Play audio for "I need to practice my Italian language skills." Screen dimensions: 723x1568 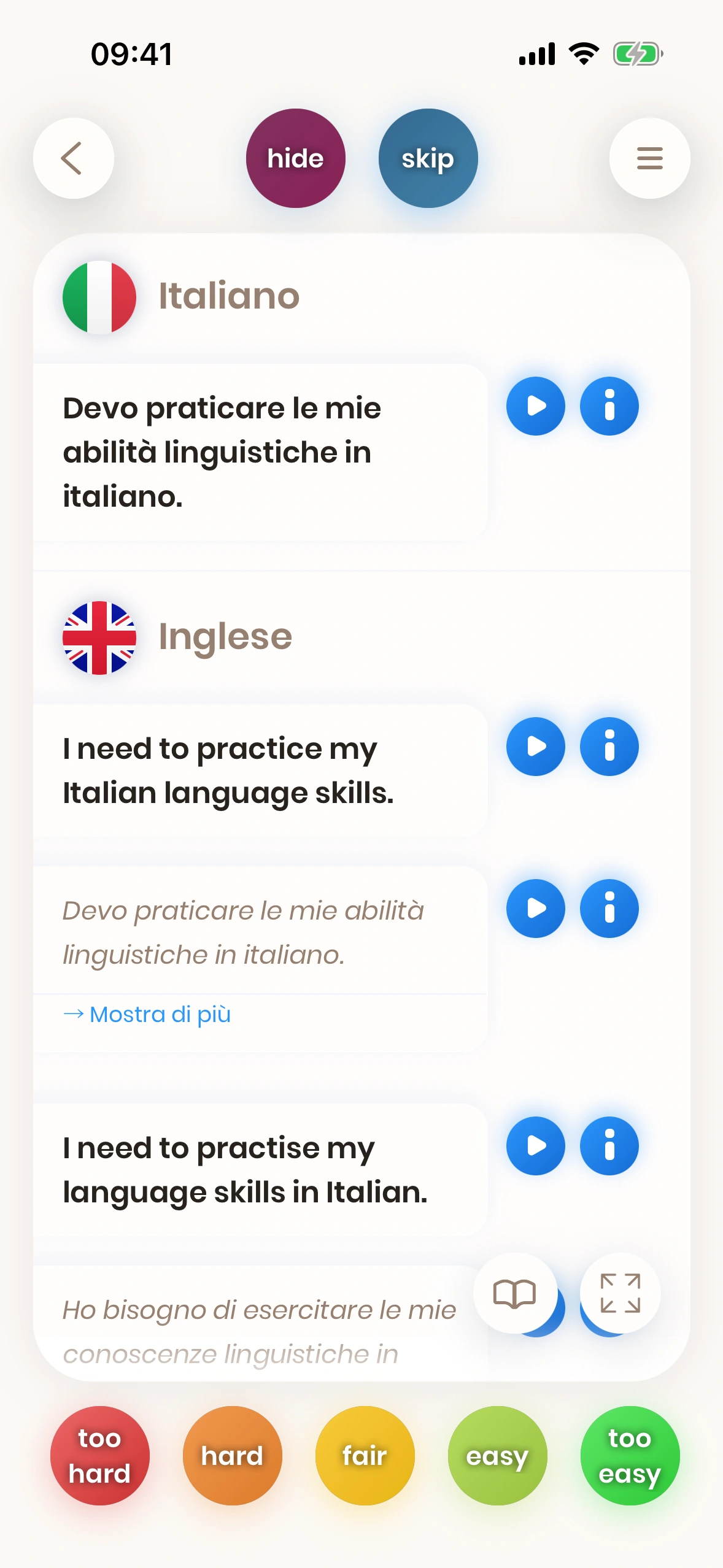point(535,747)
